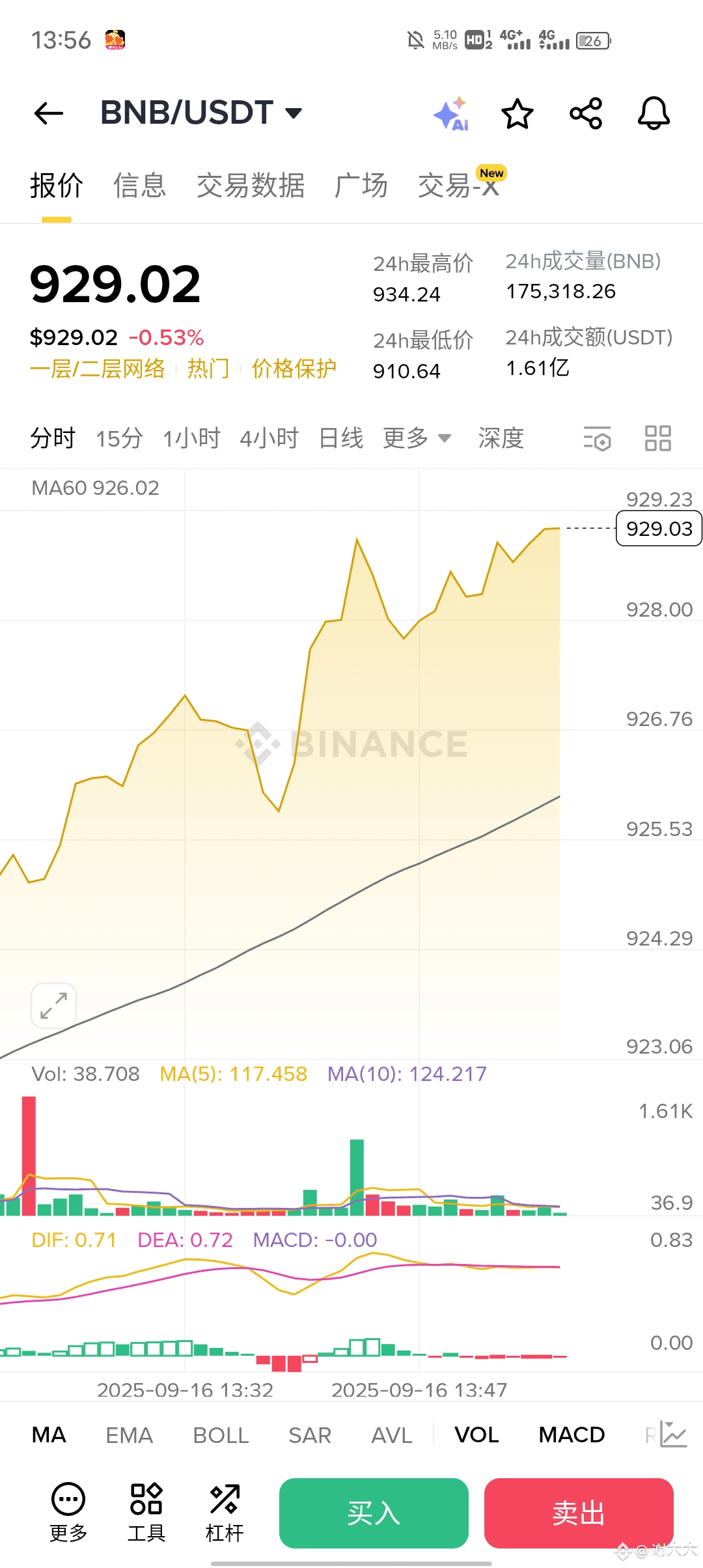
Task: Tap the red 卖出 button
Action: 579,1513
